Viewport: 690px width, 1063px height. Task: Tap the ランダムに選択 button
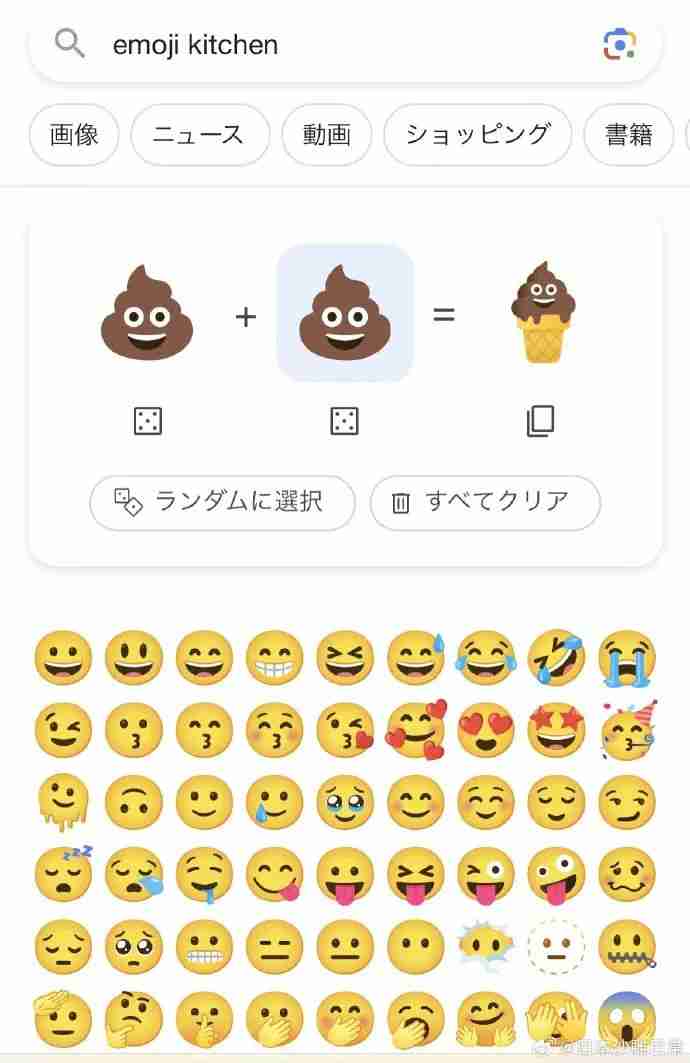coord(222,502)
